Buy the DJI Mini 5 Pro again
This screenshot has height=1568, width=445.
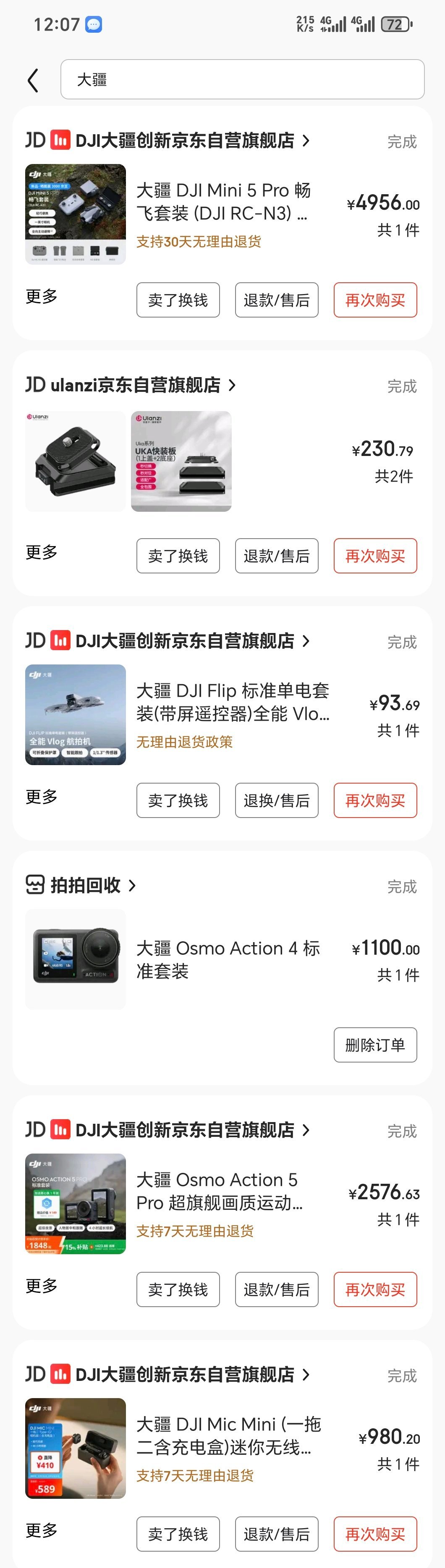tap(375, 300)
